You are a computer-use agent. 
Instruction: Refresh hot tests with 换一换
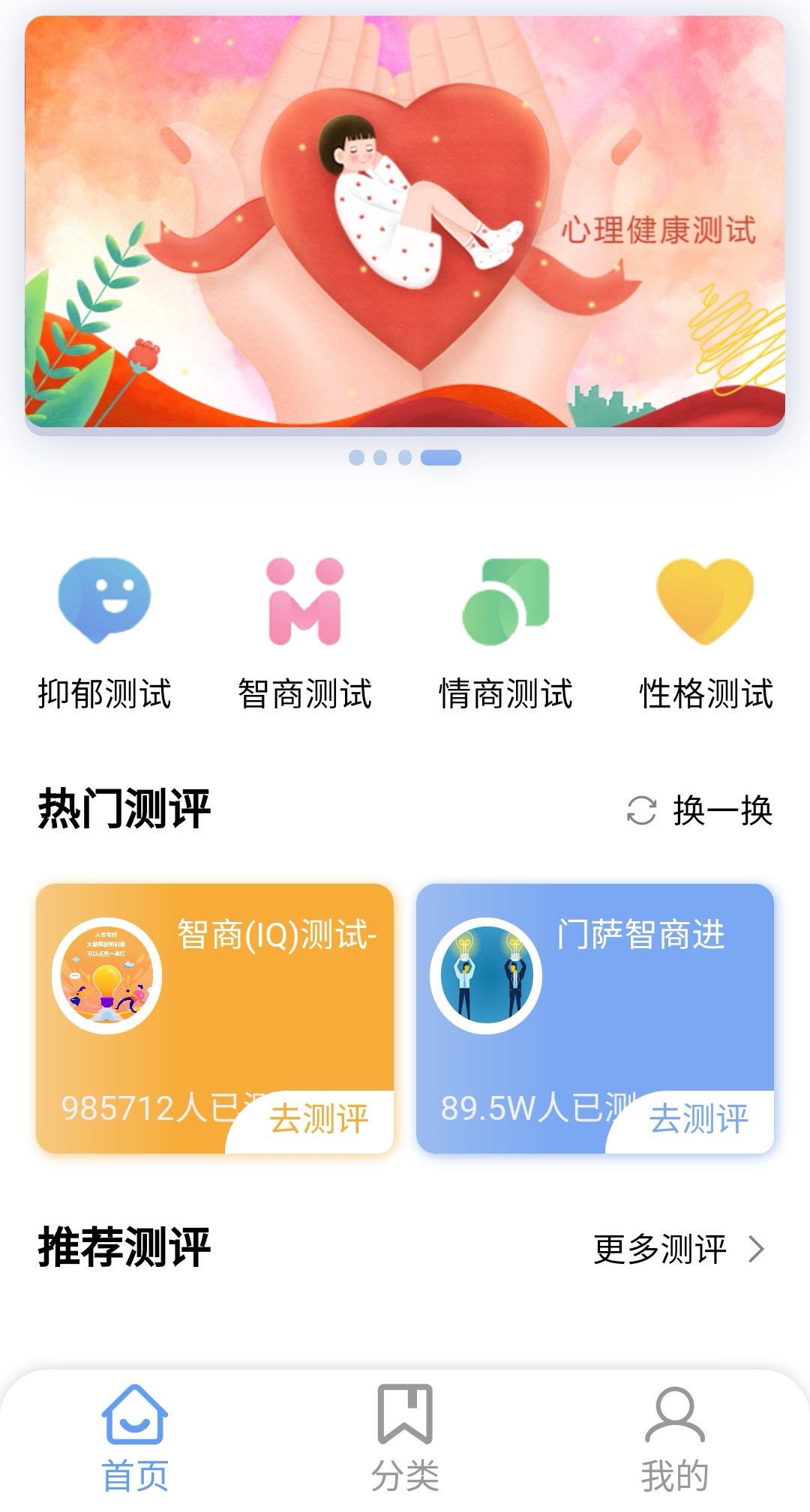[700, 810]
